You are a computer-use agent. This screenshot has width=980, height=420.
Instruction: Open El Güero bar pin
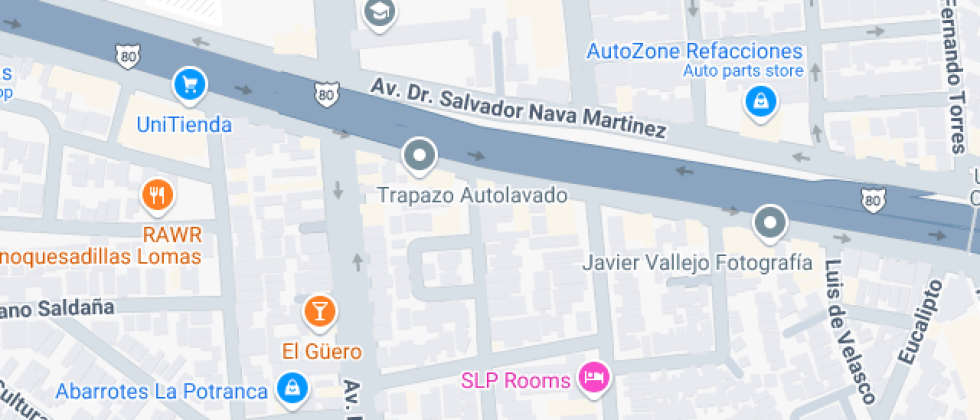pyautogui.click(x=320, y=312)
